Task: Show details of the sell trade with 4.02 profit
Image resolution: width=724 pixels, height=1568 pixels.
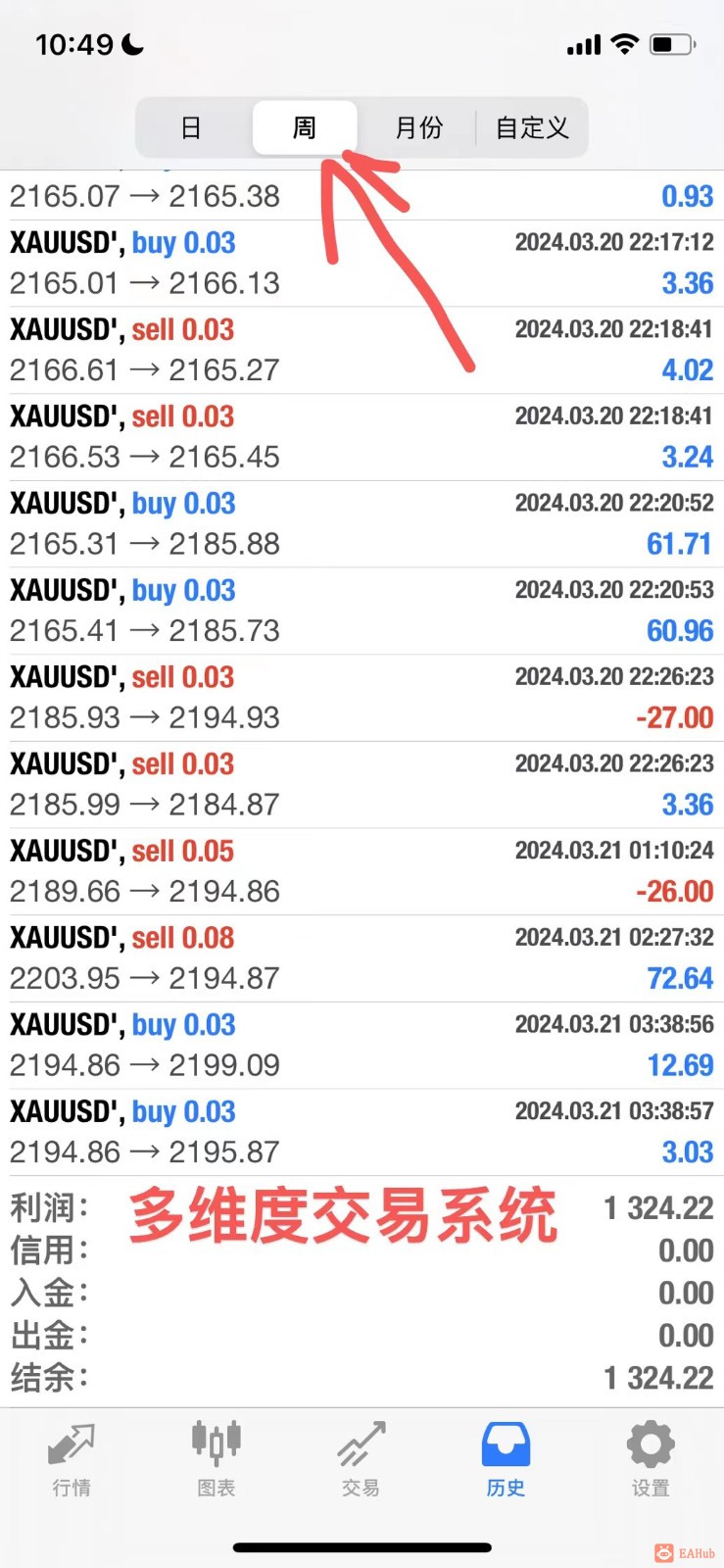Action: (x=362, y=350)
